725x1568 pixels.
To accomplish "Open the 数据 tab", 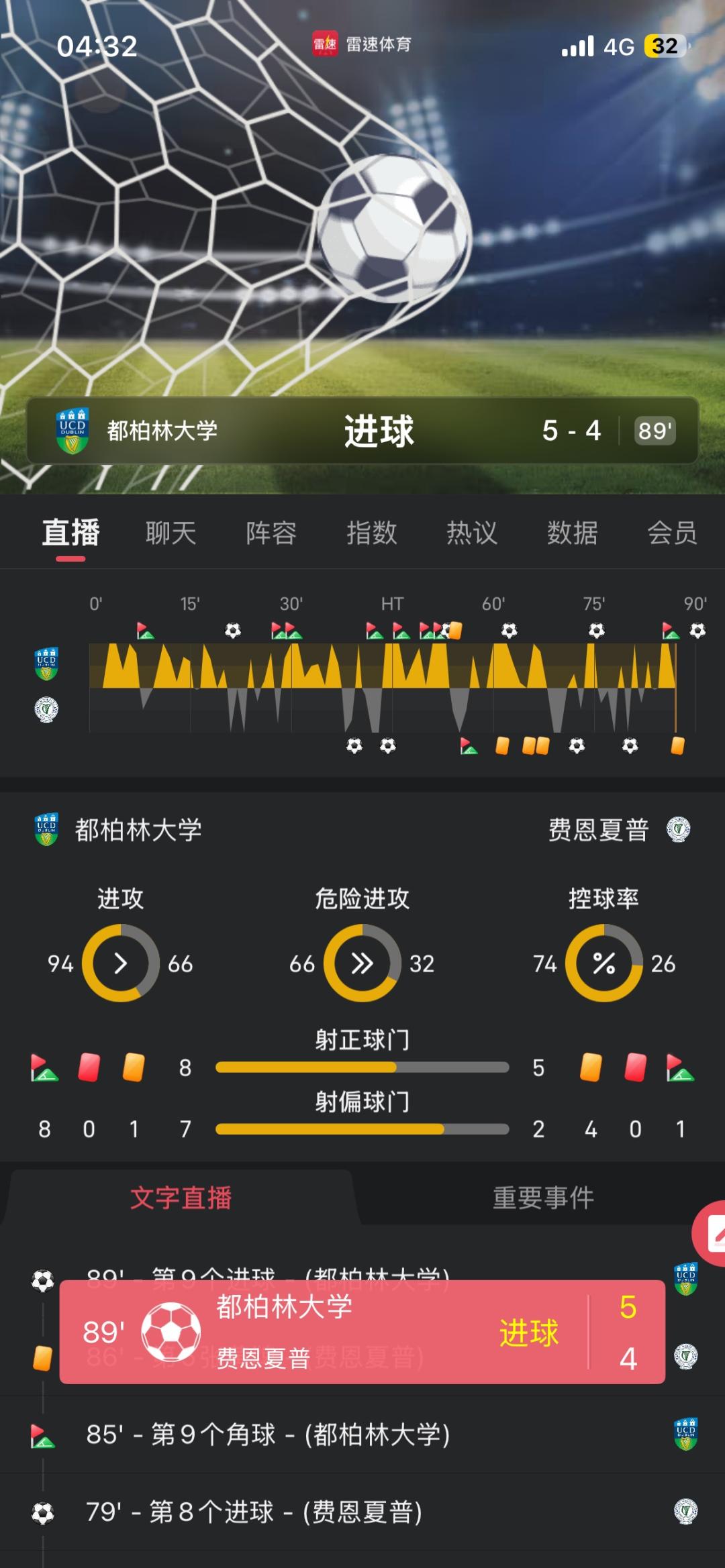I will coord(572,533).
